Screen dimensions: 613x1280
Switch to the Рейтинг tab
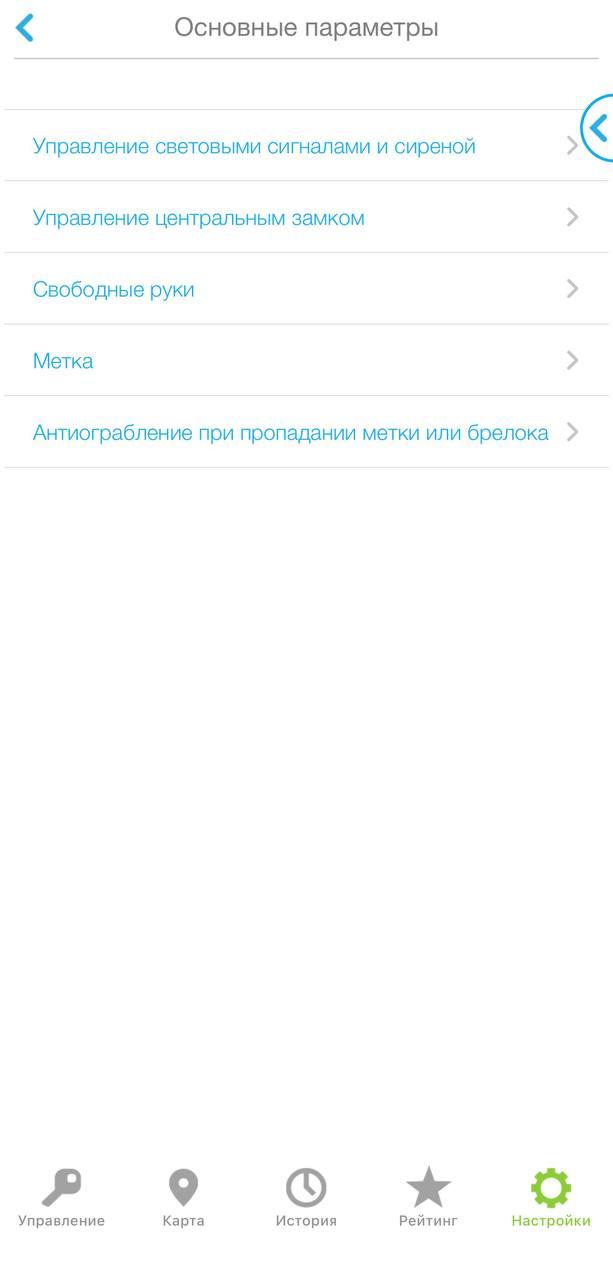pyautogui.click(x=428, y=1198)
